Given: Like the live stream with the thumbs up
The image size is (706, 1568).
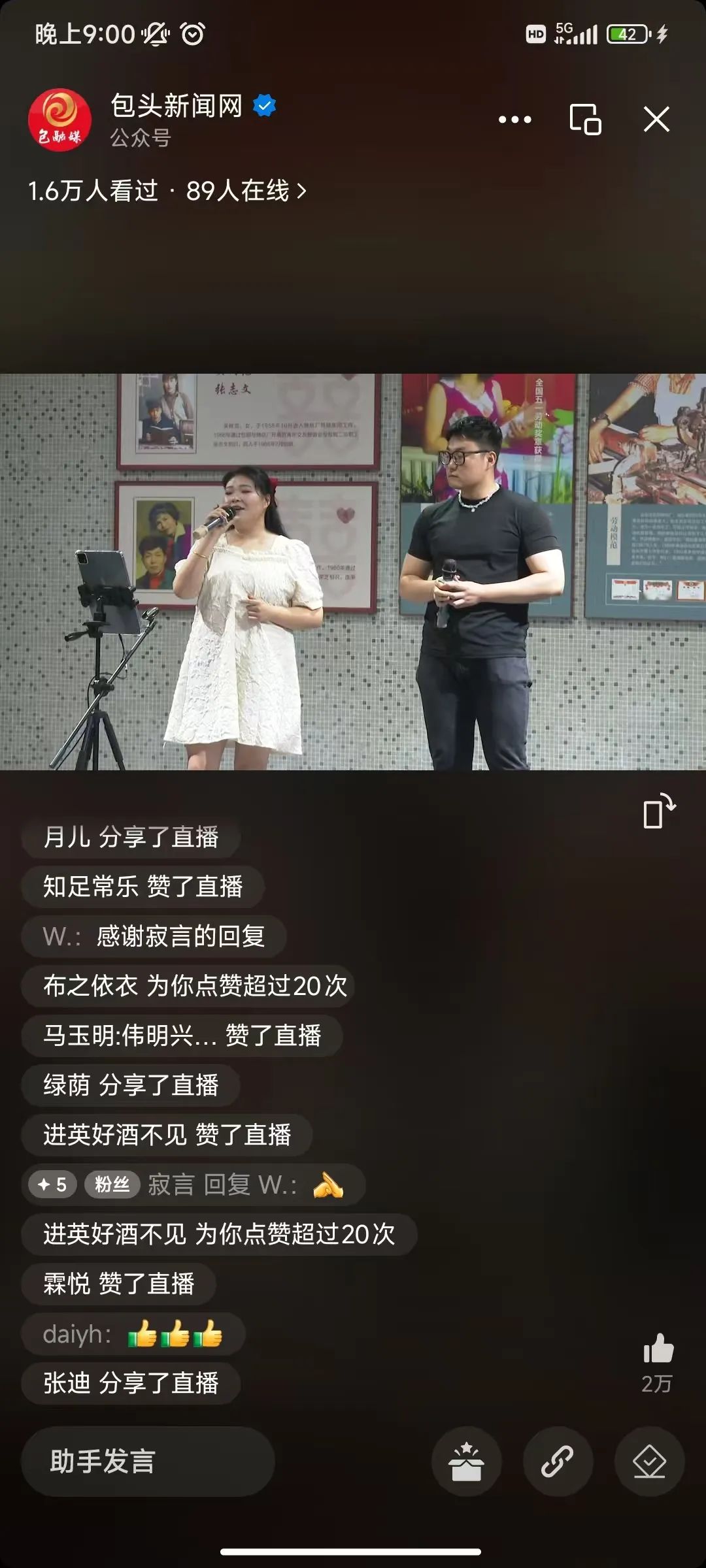Looking at the screenshot, I should pyautogui.click(x=658, y=1350).
